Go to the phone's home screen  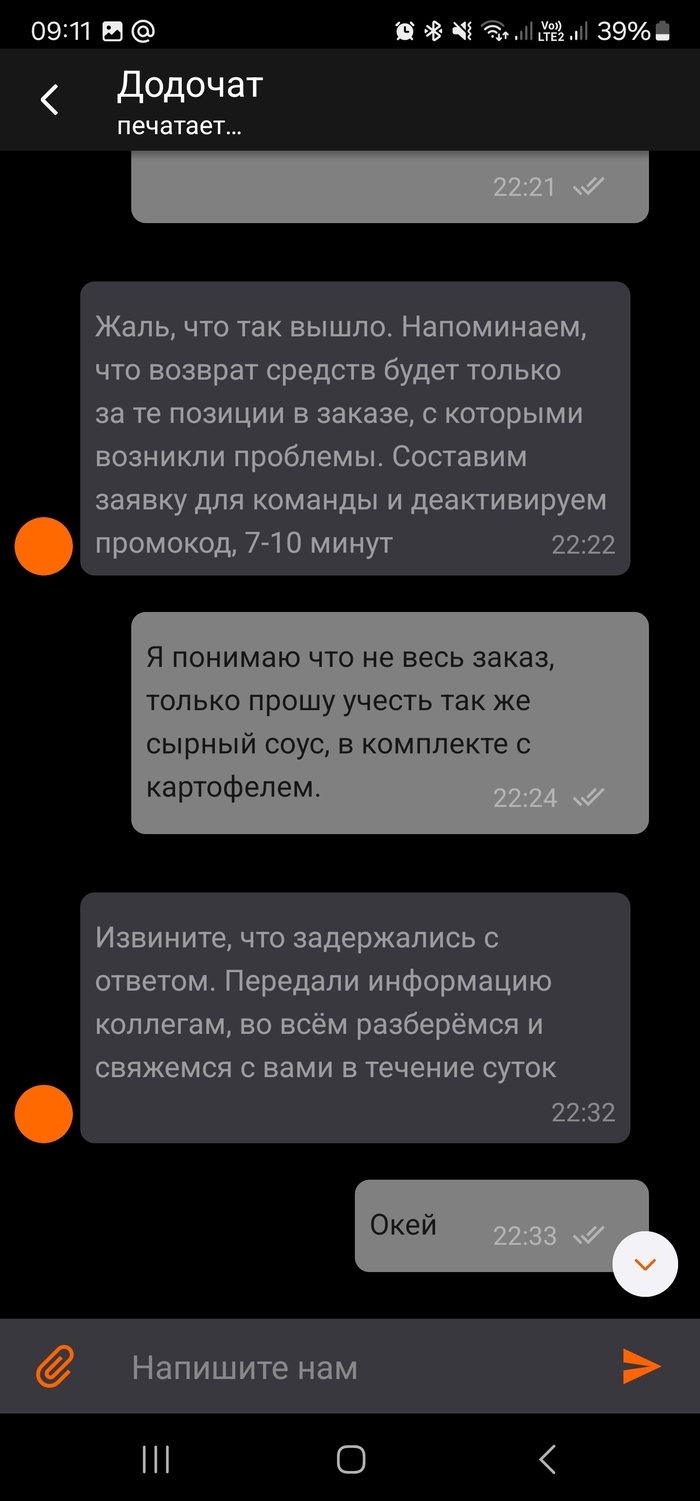tap(351, 1459)
